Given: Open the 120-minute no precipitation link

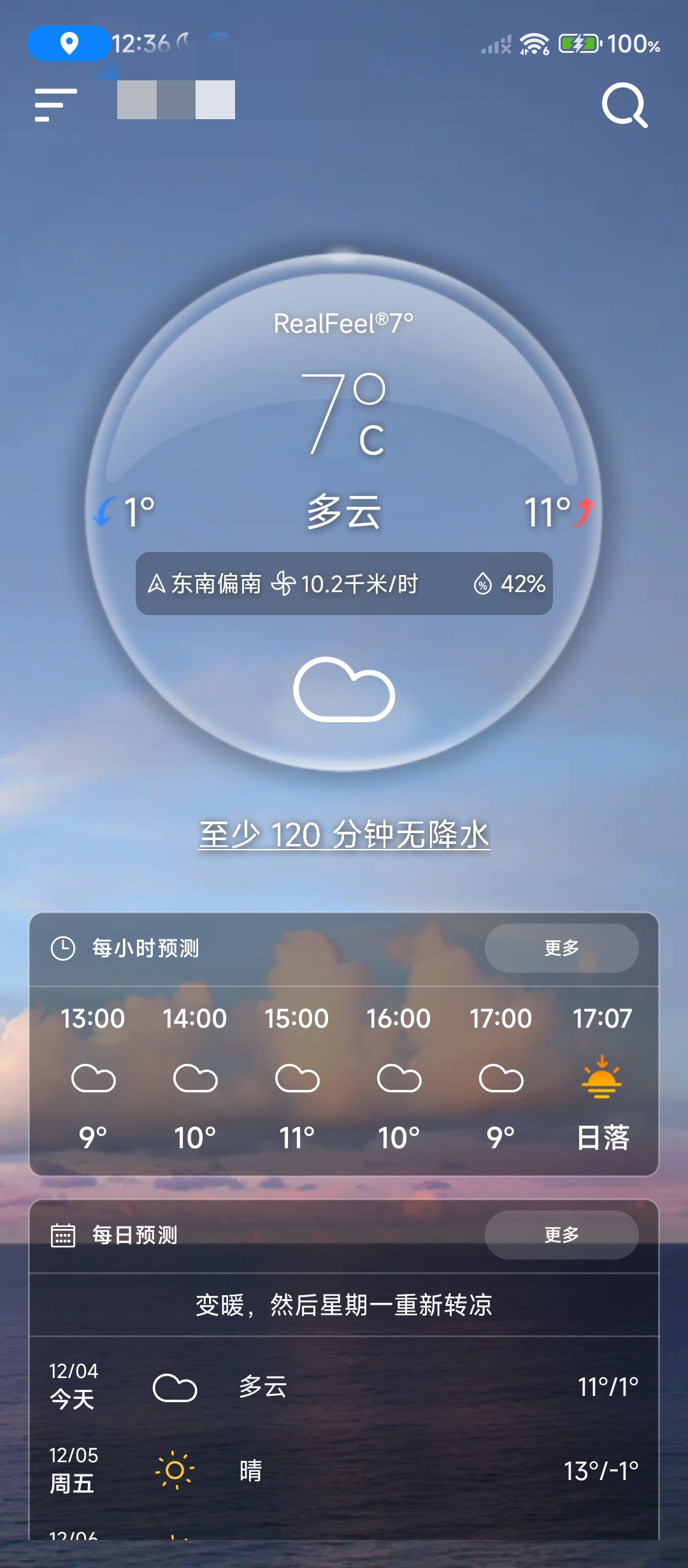Looking at the screenshot, I should coord(344,835).
